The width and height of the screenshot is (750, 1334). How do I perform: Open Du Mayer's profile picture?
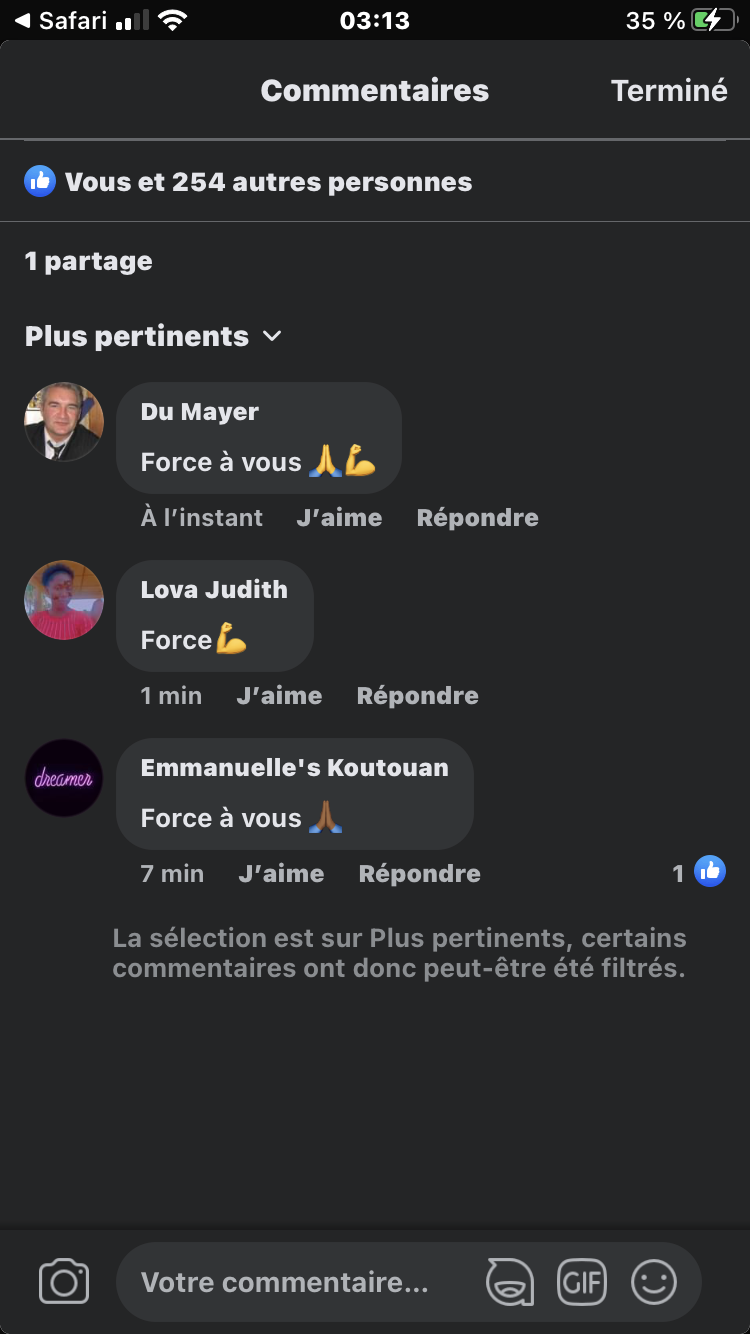(64, 422)
